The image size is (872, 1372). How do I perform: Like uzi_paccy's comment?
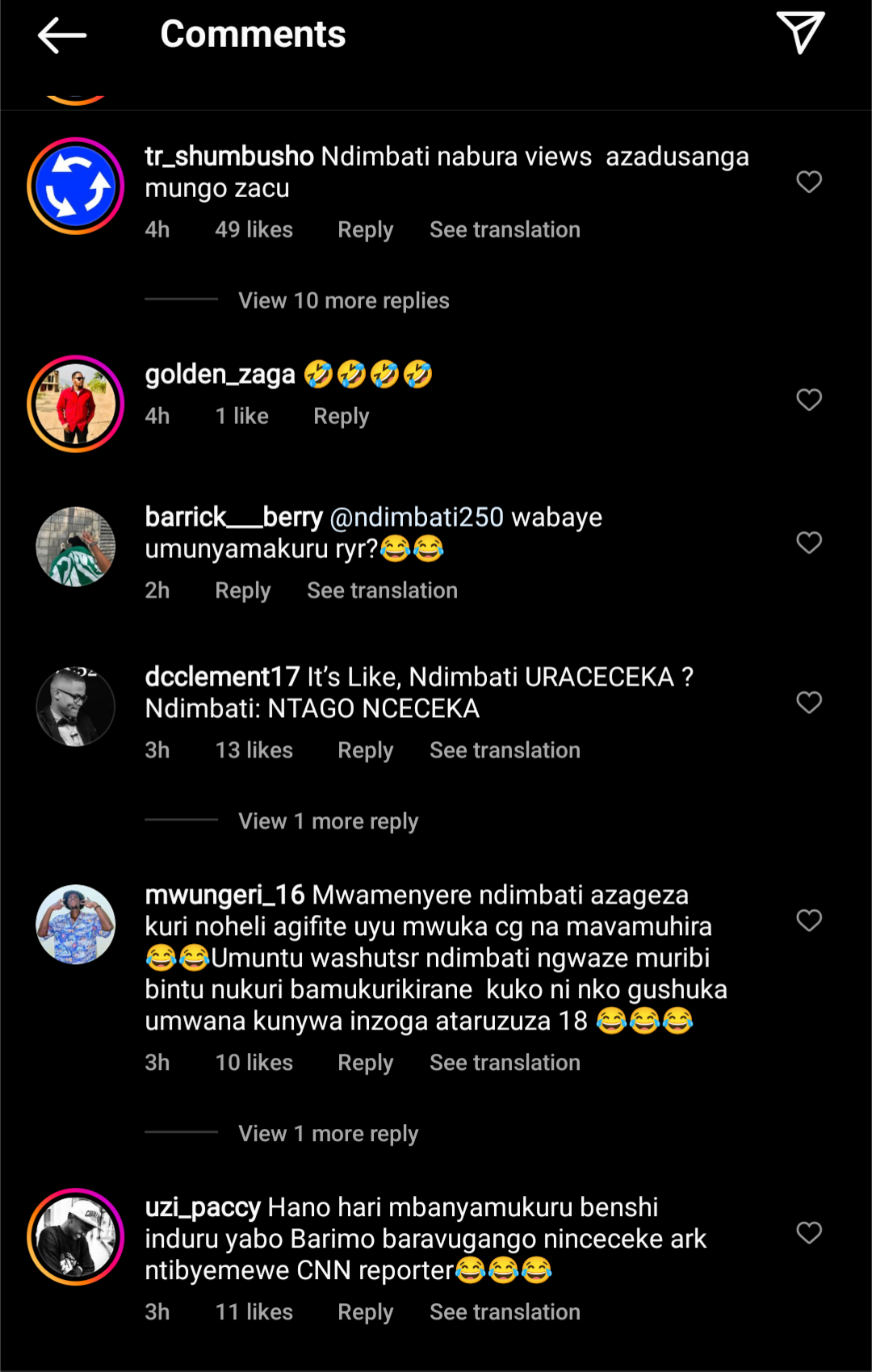808,1233
